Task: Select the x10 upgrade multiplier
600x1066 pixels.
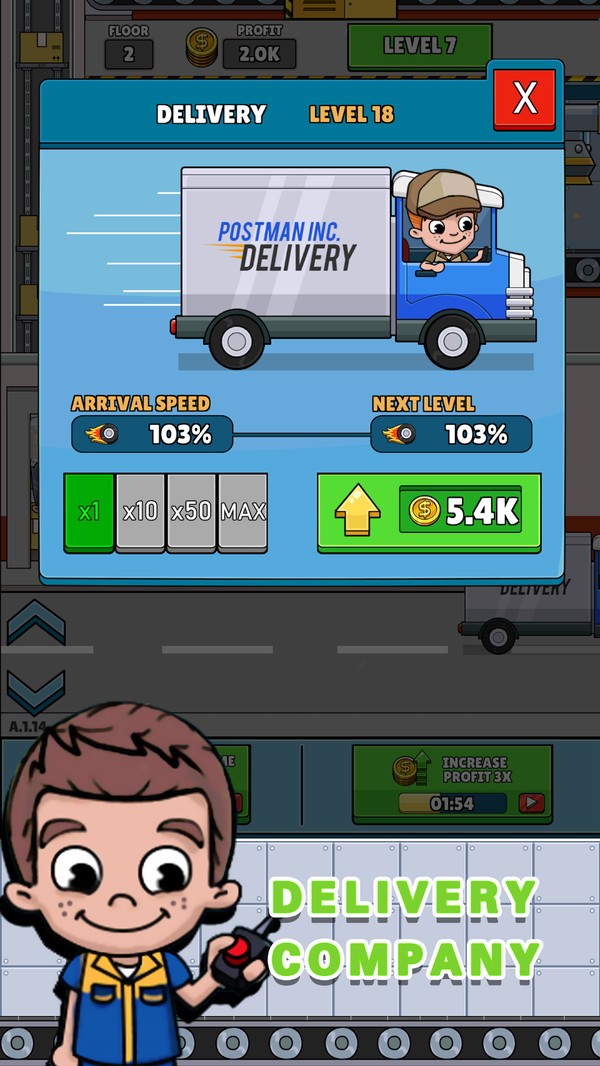Action: pos(140,512)
